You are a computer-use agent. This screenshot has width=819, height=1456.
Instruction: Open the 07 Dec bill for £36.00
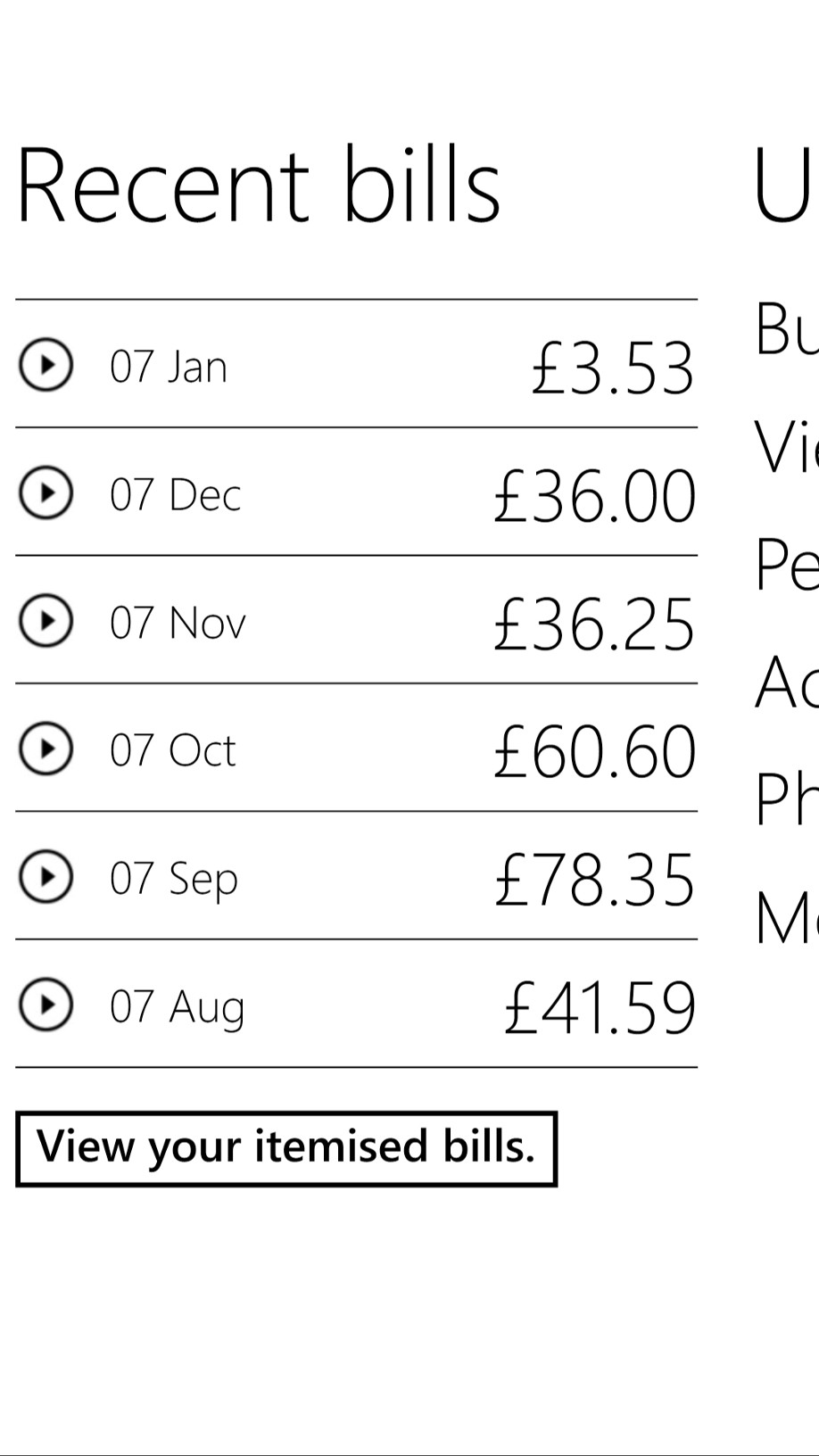pyautogui.click(x=356, y=492)
